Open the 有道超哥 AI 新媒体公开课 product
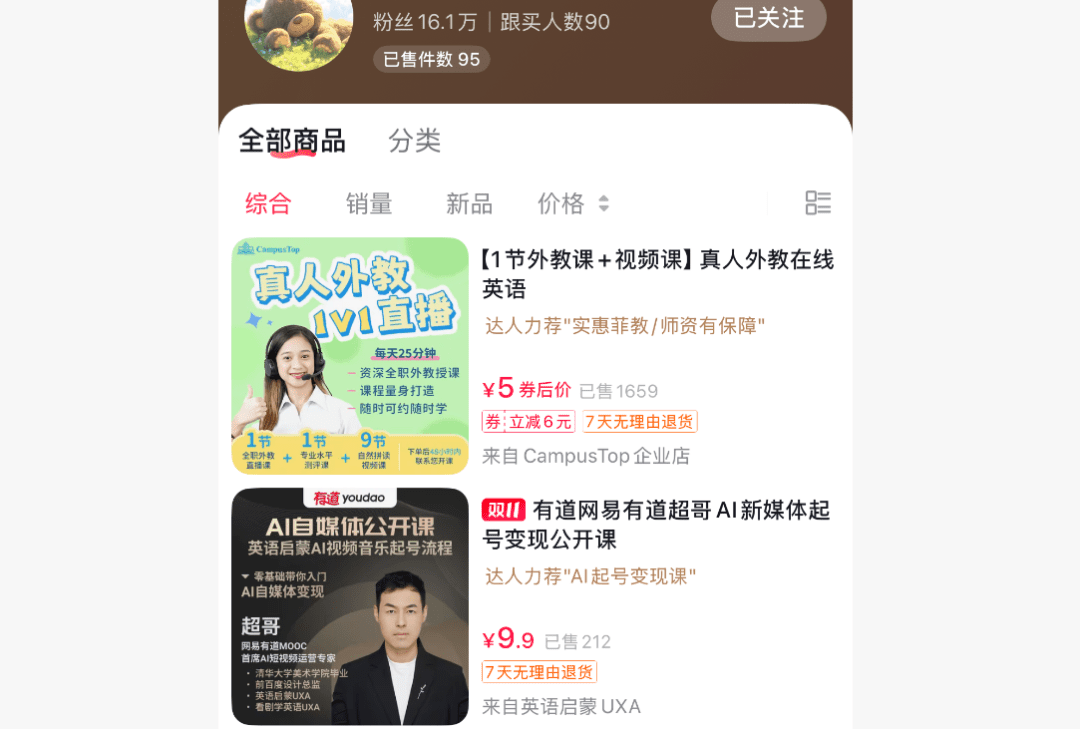This screenshot has height=729, width=1080. pyautogui.click(x=656, y=525)
